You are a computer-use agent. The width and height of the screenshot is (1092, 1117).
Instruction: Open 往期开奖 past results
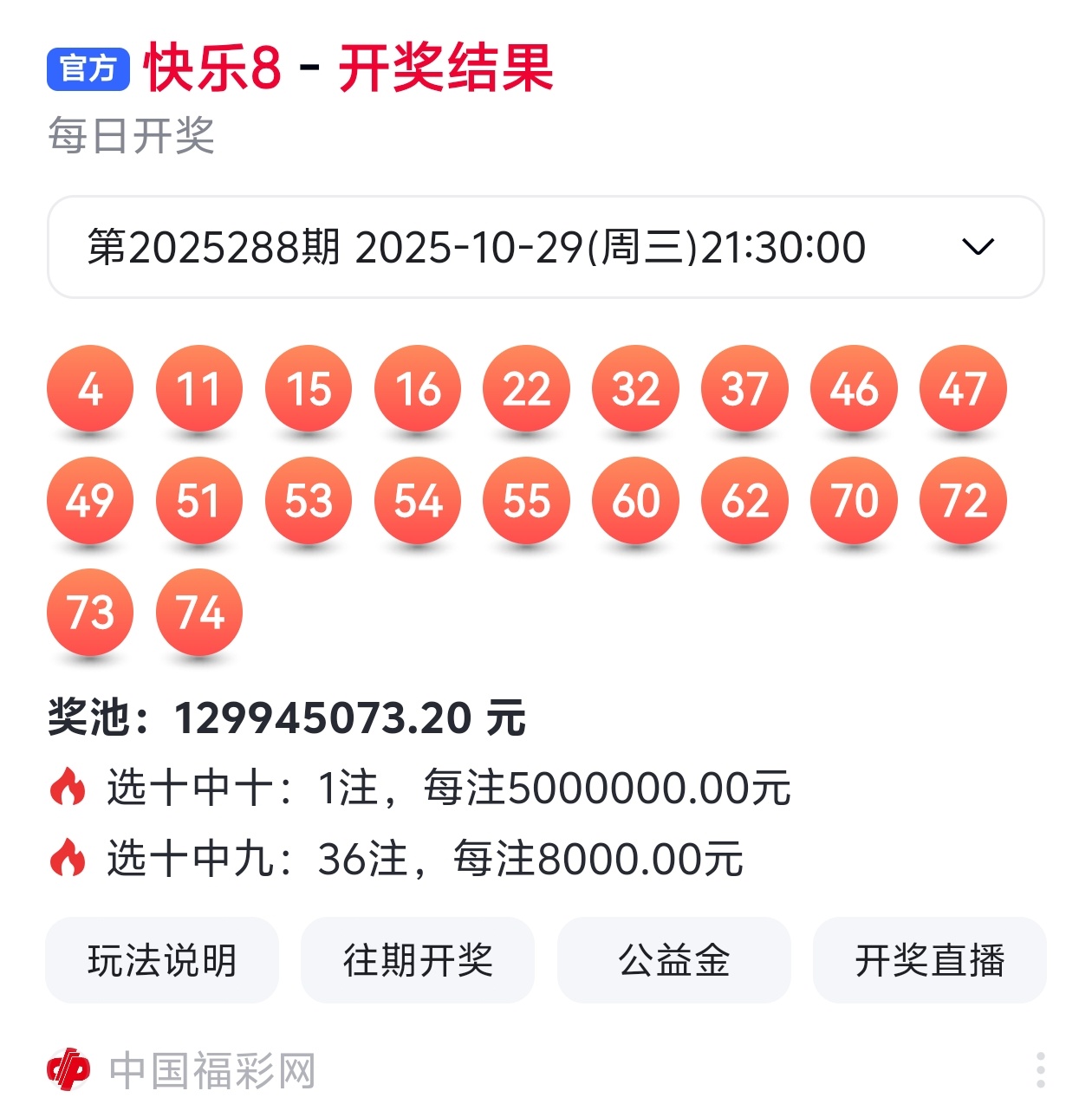[417, 960]
